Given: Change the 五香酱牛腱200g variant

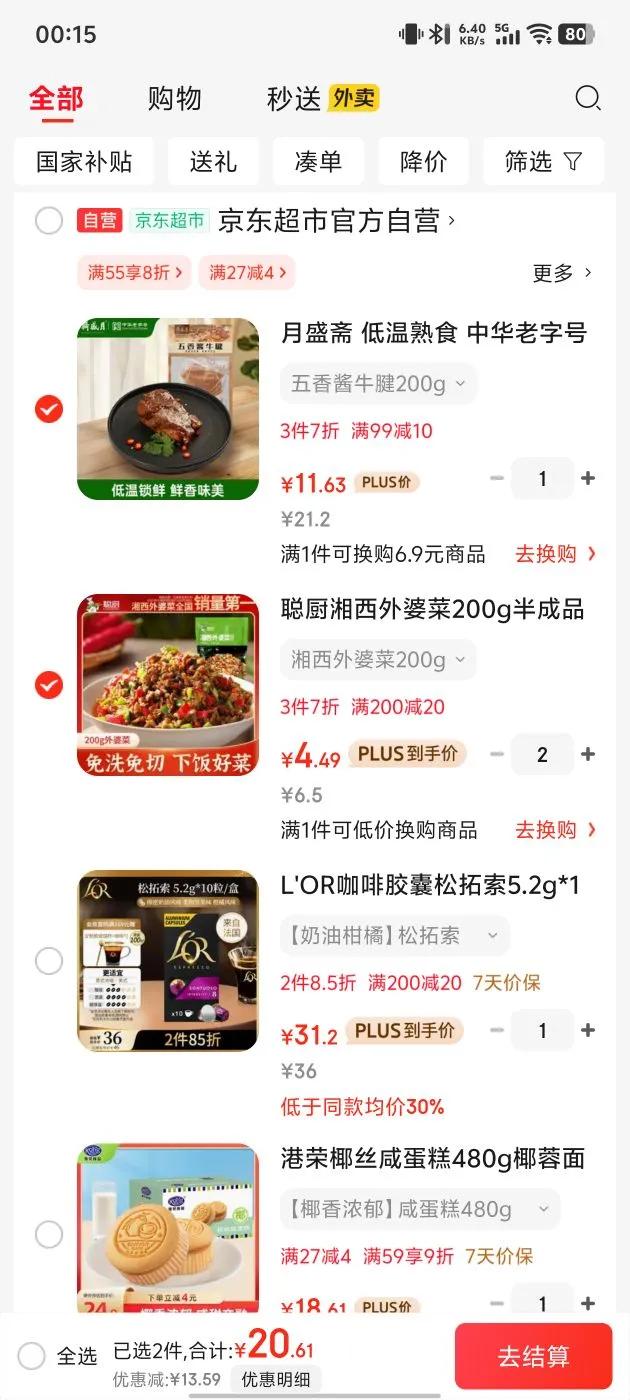Looking at the screenshot, I should coord(378,384).
